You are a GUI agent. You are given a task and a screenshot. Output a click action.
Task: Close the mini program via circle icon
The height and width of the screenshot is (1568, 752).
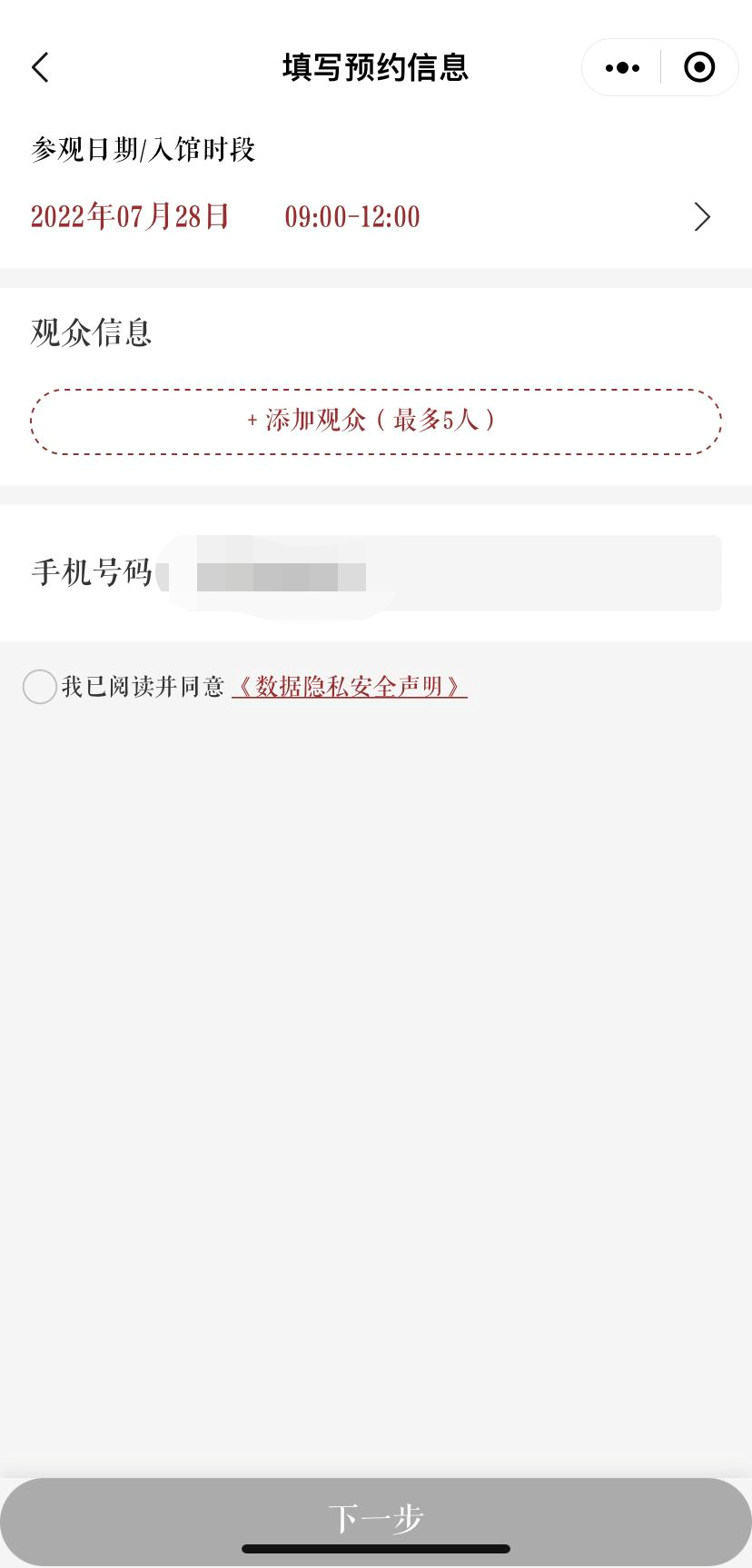tap(699, 68)
